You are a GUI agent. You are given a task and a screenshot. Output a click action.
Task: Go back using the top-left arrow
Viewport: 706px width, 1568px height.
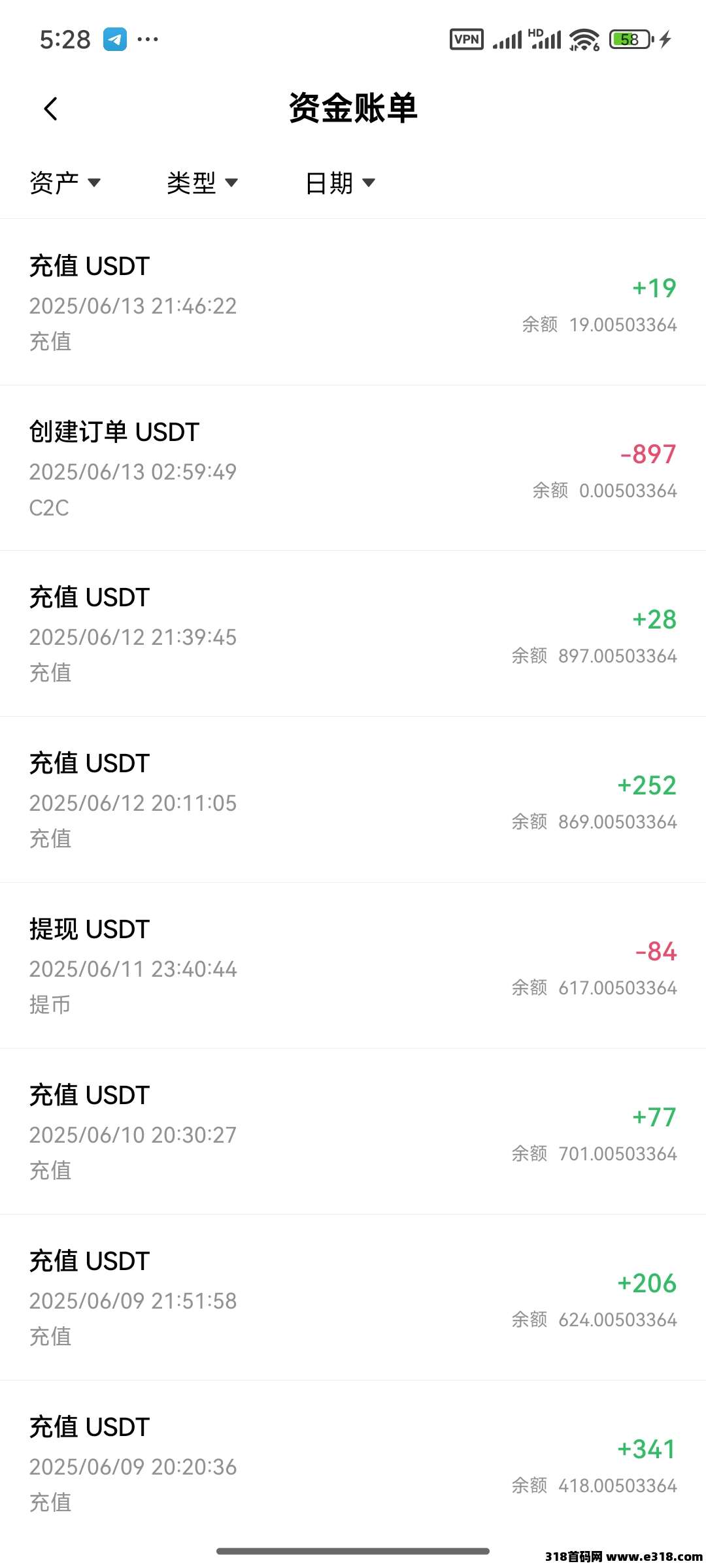[51, 108]
